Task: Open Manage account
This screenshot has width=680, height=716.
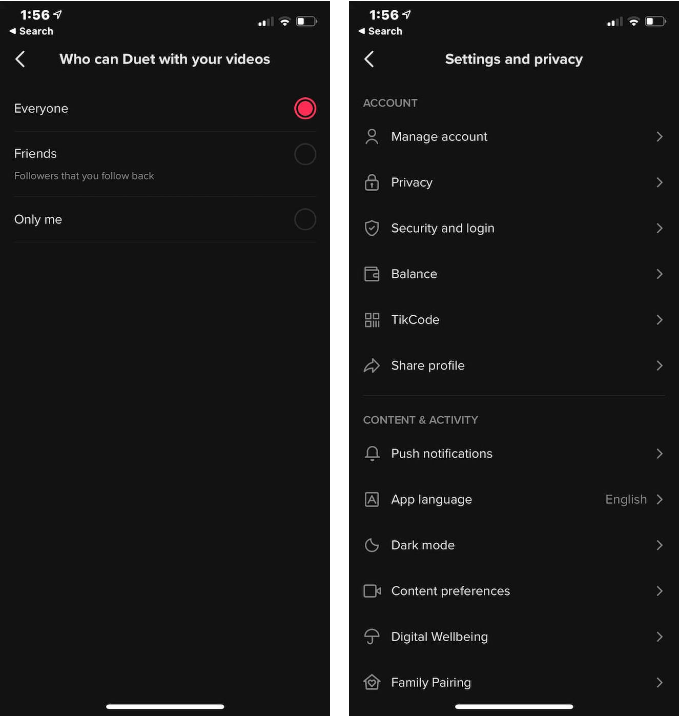Action: [513, 137]
